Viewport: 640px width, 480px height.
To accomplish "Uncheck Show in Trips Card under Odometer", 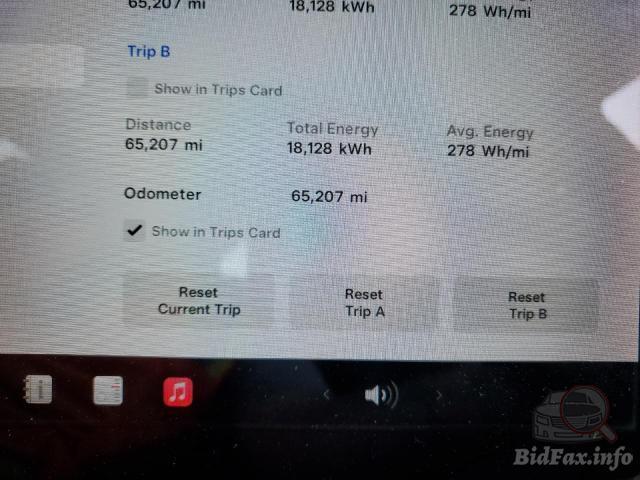I will point(133,231).
